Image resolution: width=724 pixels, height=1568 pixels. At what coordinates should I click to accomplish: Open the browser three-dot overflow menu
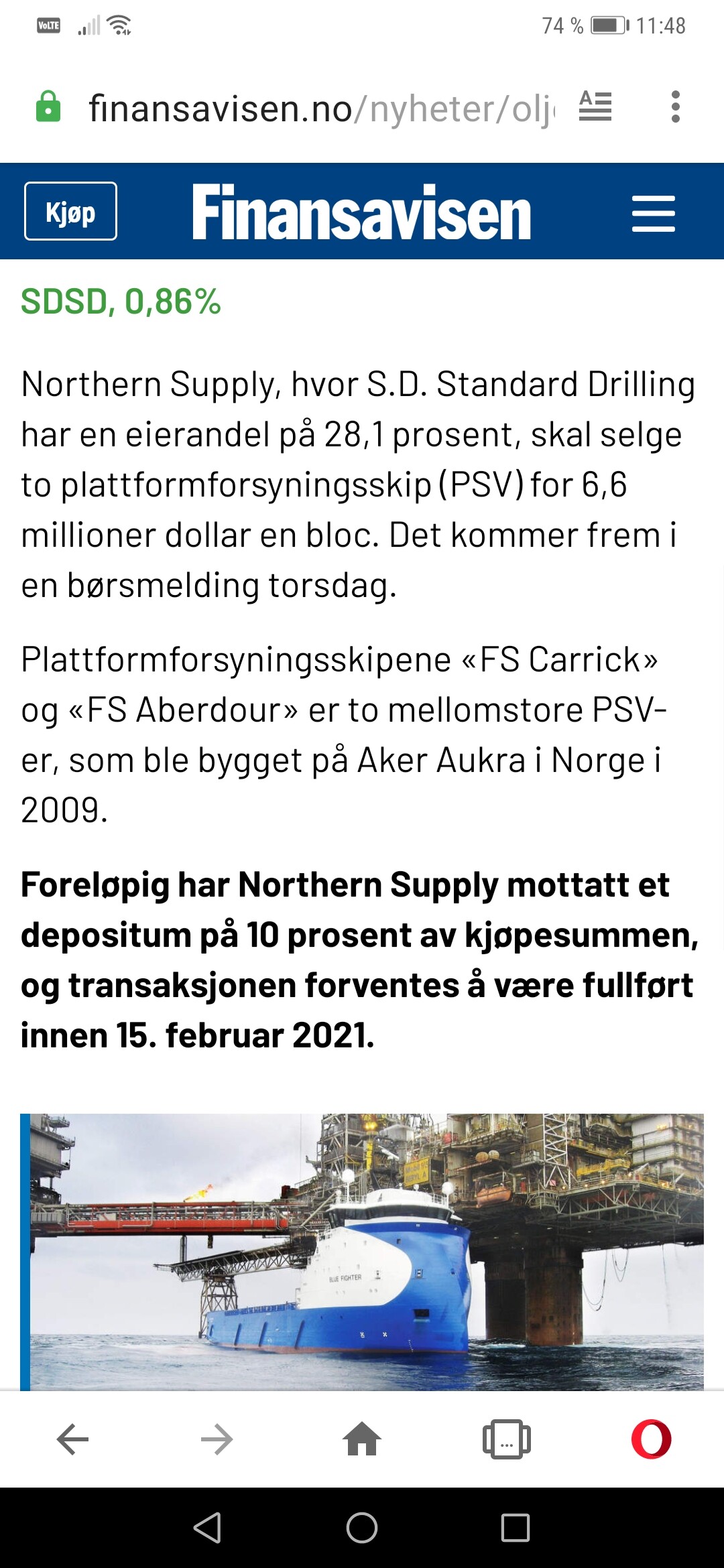coord(675,107)
